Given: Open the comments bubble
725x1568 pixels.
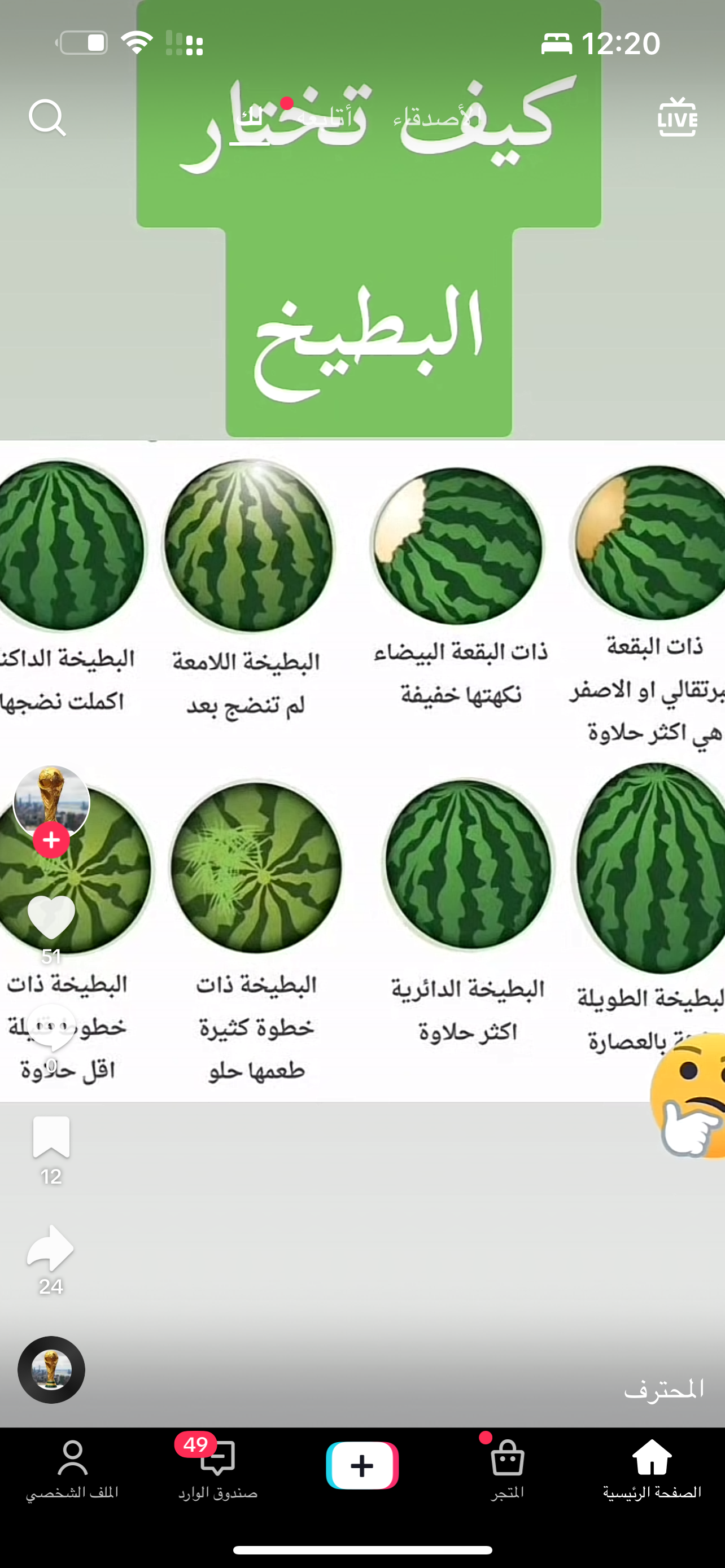Looking at the screenshot, I should pyautogui.click(x=51, y=1028).
